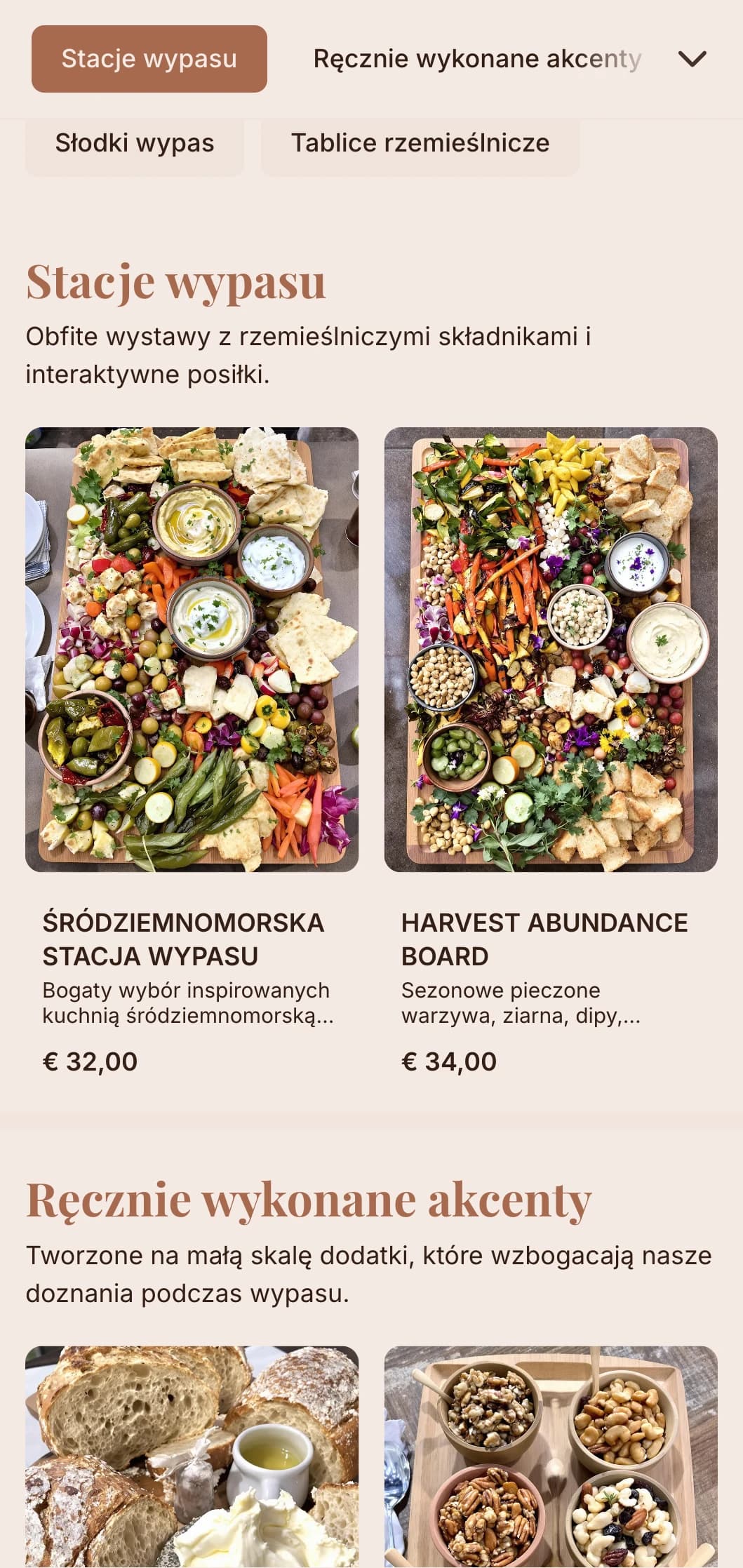Image resolution: width=743 pixels, height=1568 pixels.
Task: Choose the Tablice rzemieślnicze chip
Action: (420, 144)
